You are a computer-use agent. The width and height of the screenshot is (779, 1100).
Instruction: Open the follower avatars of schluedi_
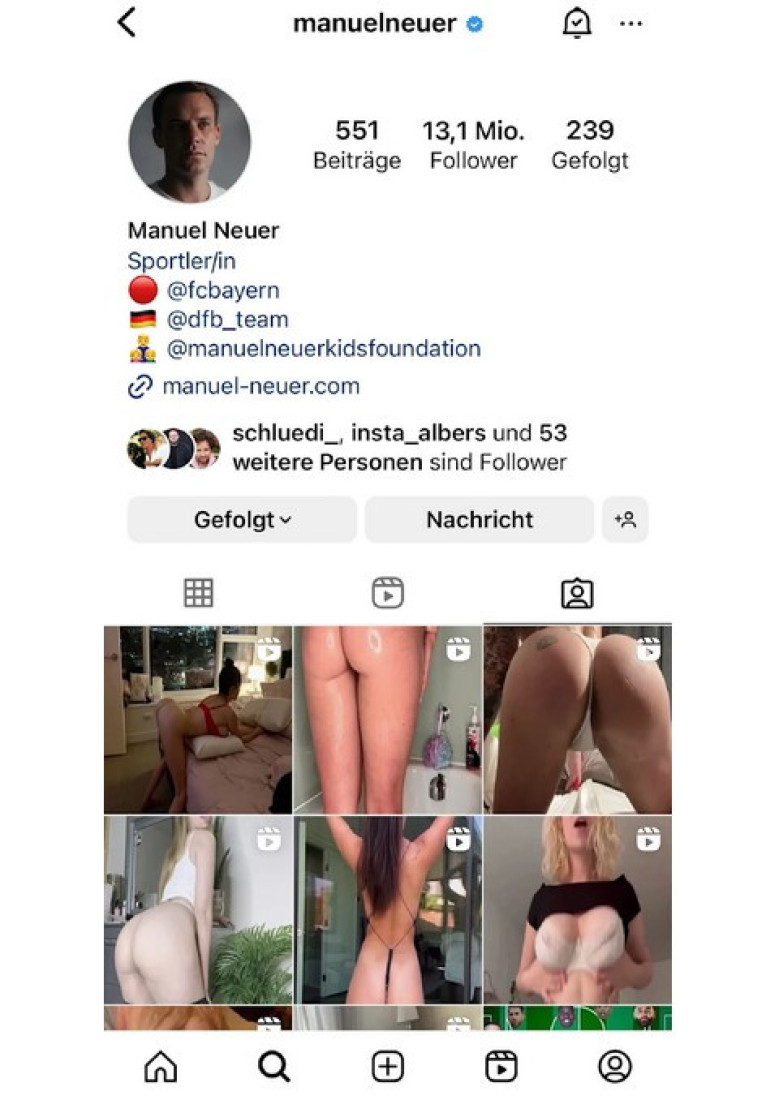(x=171, y=446)
